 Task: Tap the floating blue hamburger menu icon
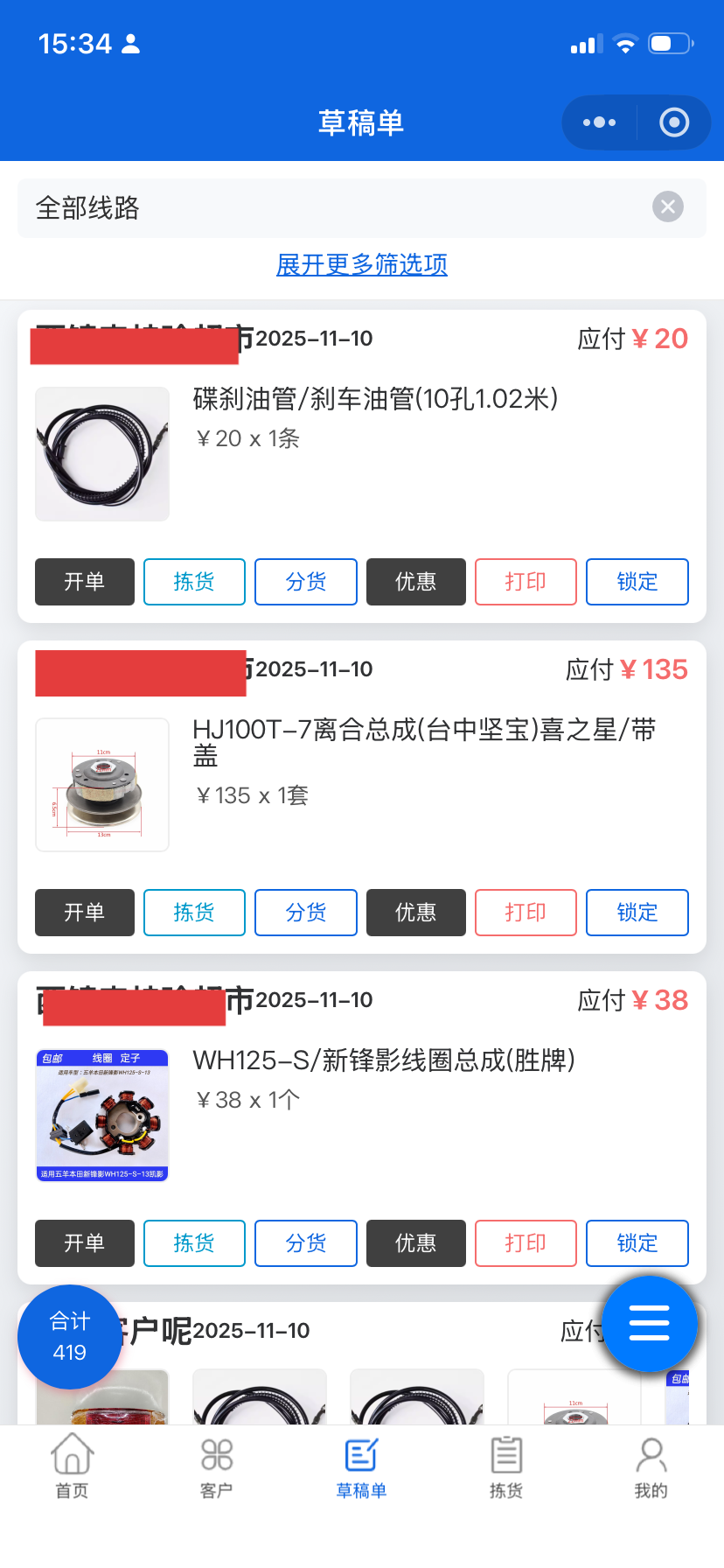650,1324
